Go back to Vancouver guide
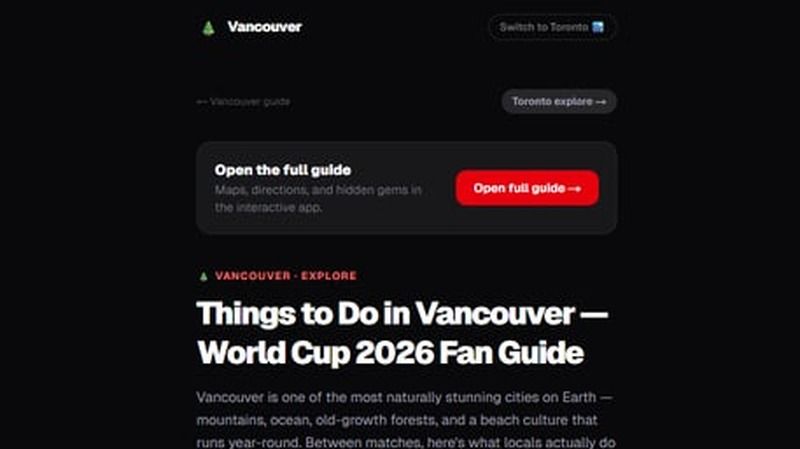 pos(244,102)
